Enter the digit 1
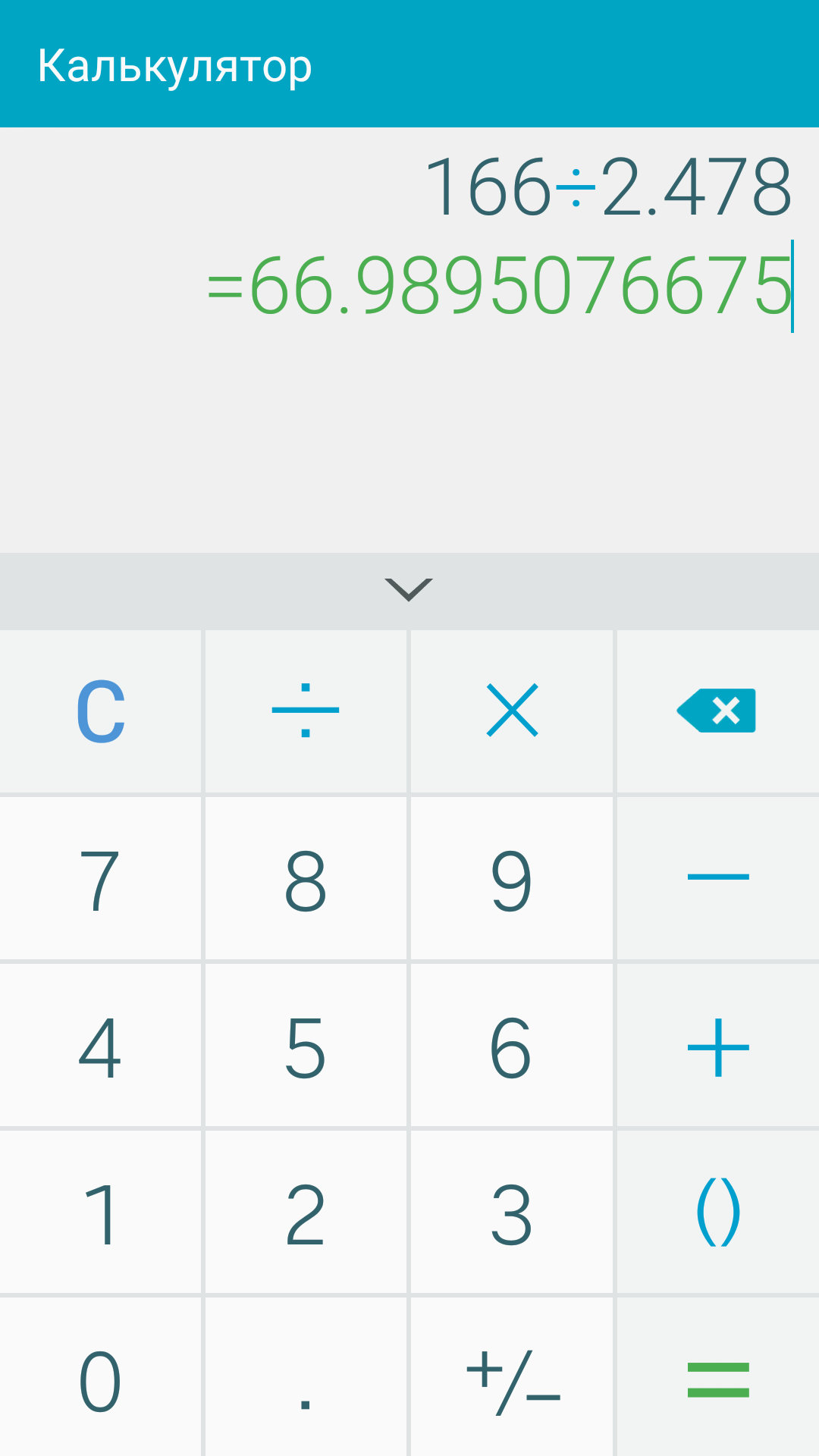The height and width of the screenshot is (1456, 819). (101, 1212)
